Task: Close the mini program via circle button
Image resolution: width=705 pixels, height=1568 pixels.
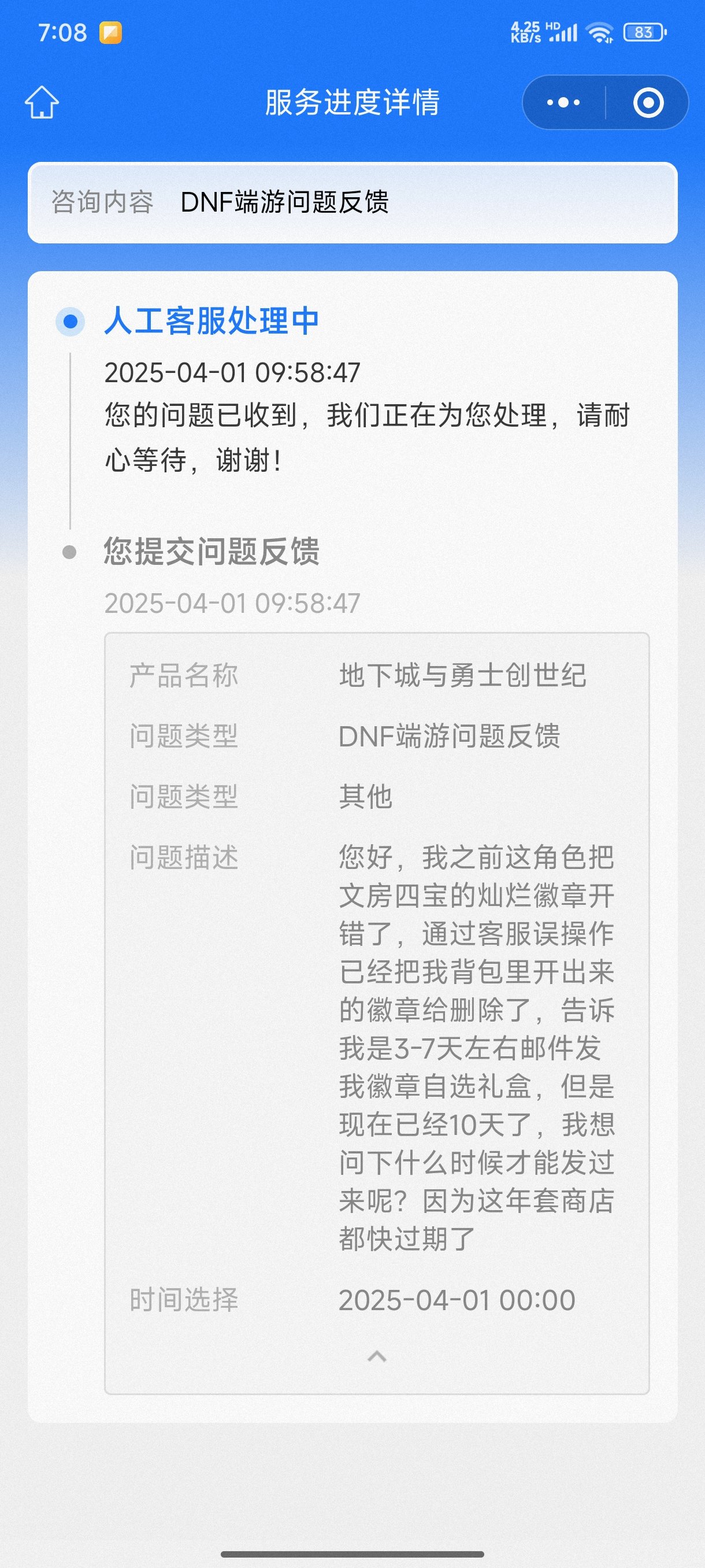Action: [648, 102]
